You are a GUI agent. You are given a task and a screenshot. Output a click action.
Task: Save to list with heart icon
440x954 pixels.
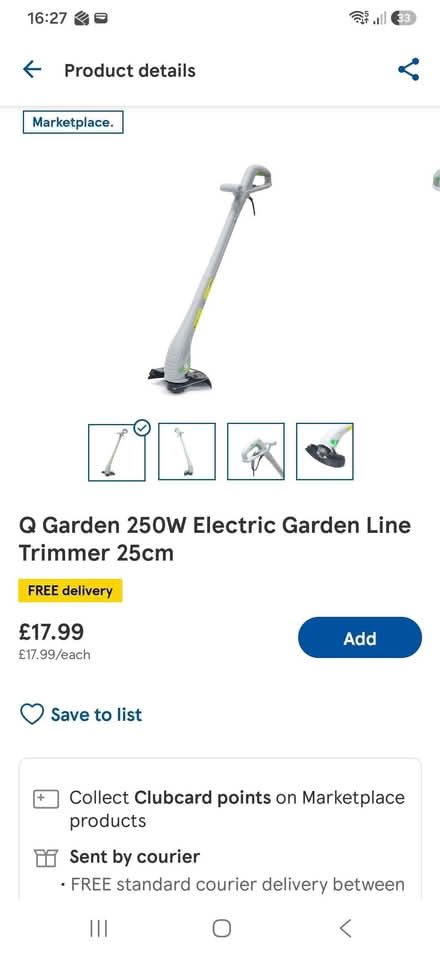[x=81, y=714]
